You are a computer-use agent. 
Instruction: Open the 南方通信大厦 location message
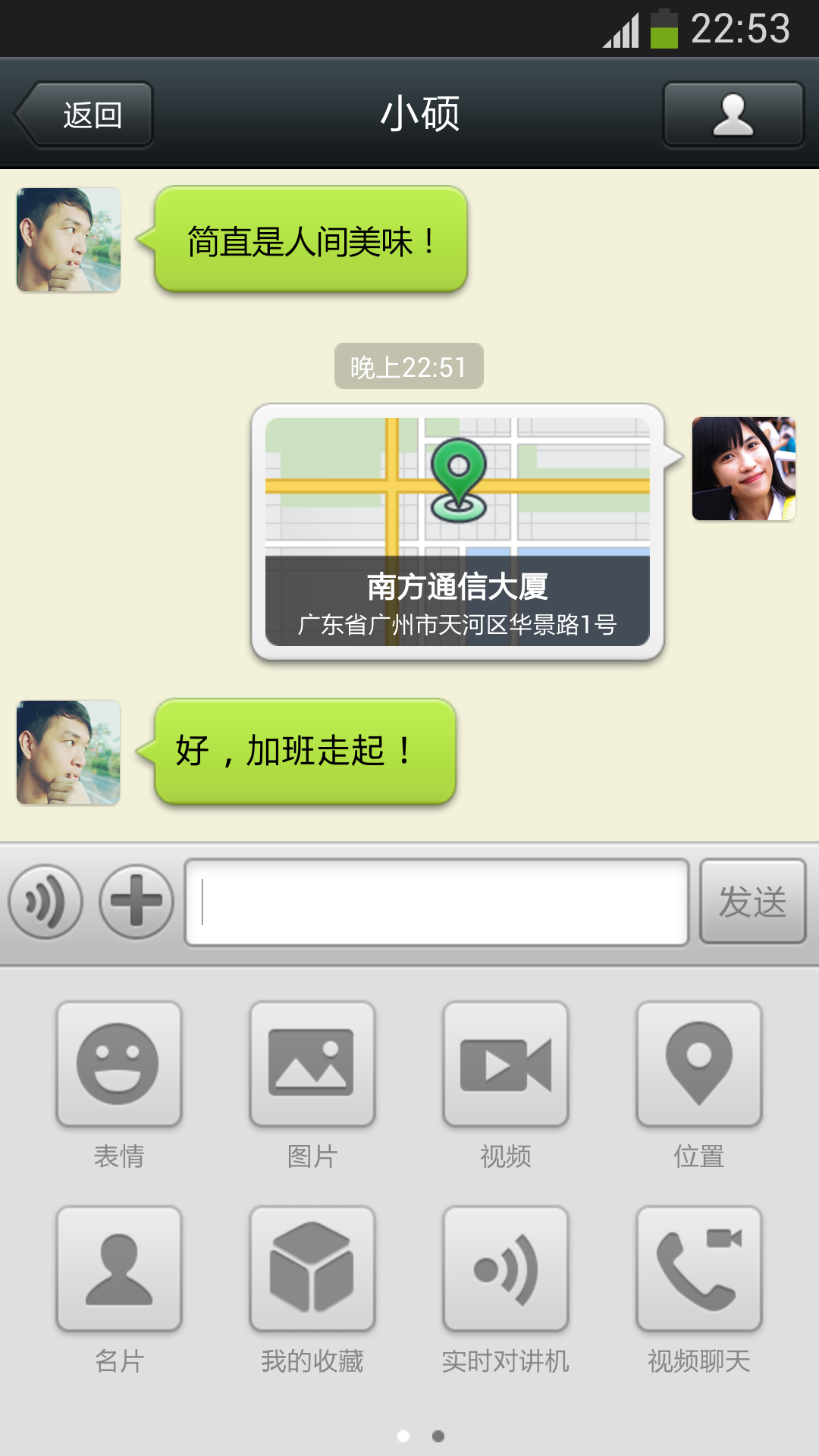click(457, 532)
